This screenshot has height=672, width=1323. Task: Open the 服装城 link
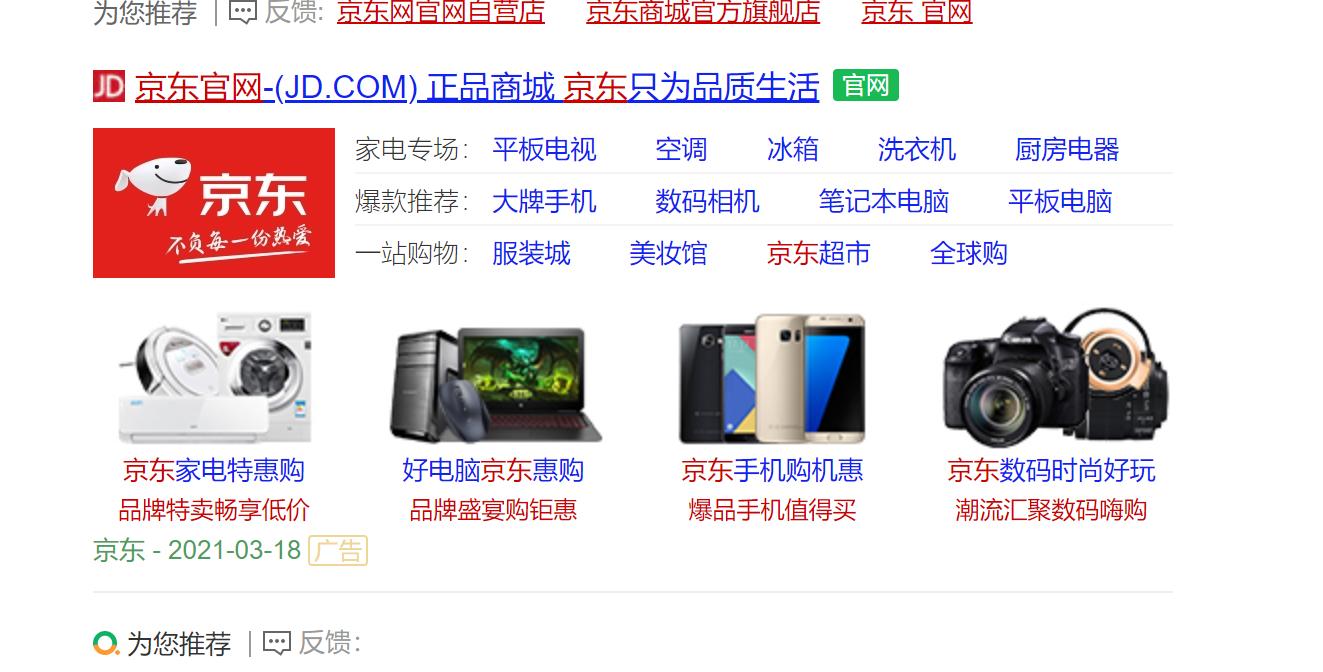531,254
